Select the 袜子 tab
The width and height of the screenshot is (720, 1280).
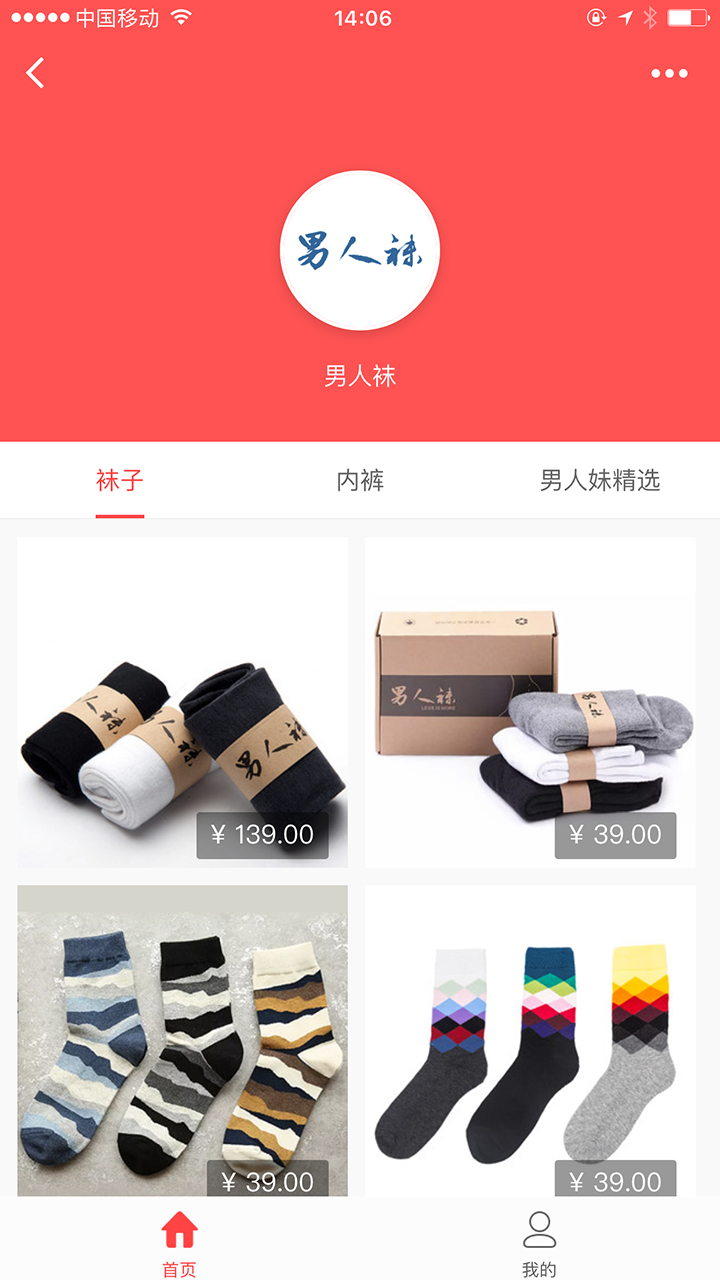click(x=120, y=481)
